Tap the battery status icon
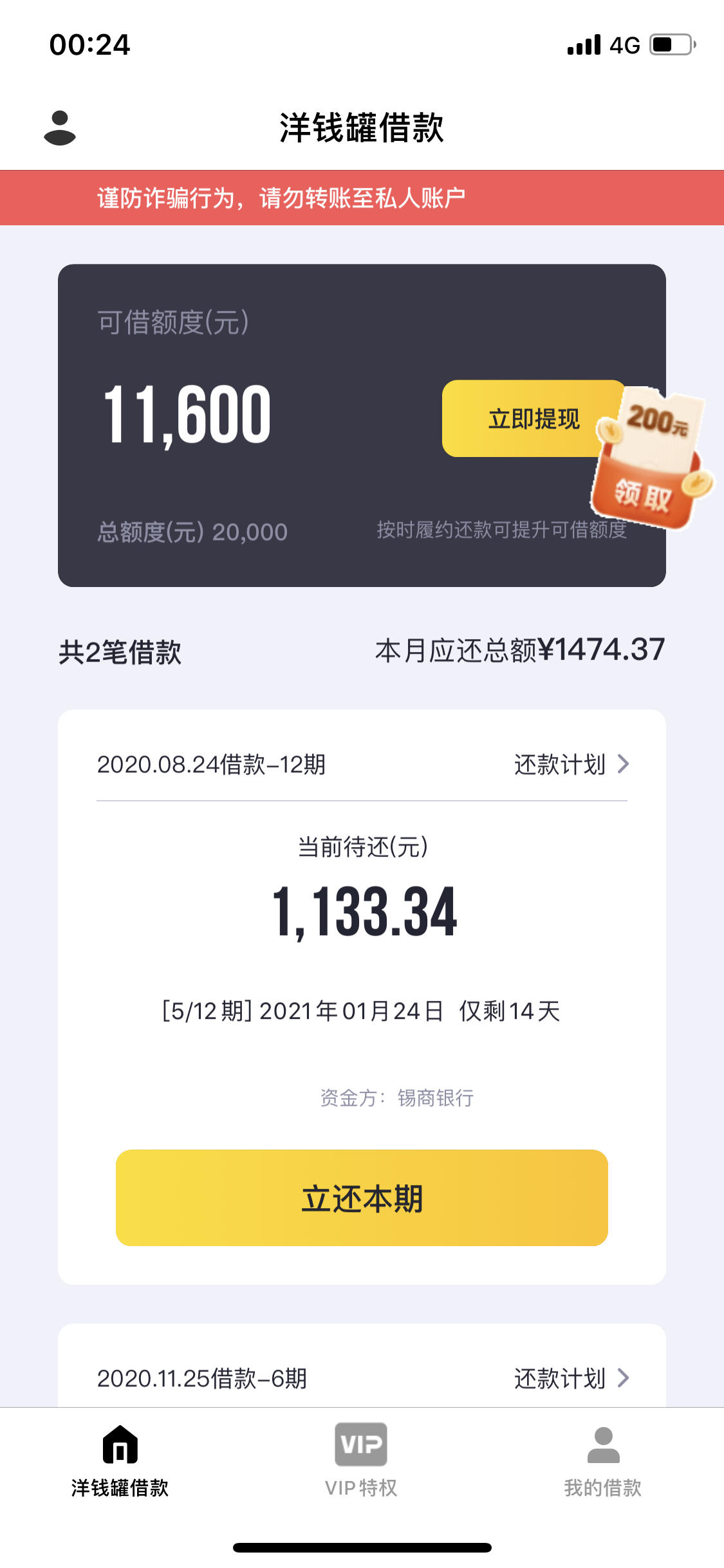Screen dimensions: 724x1568 pyautogui.click(x=669, y=45)
